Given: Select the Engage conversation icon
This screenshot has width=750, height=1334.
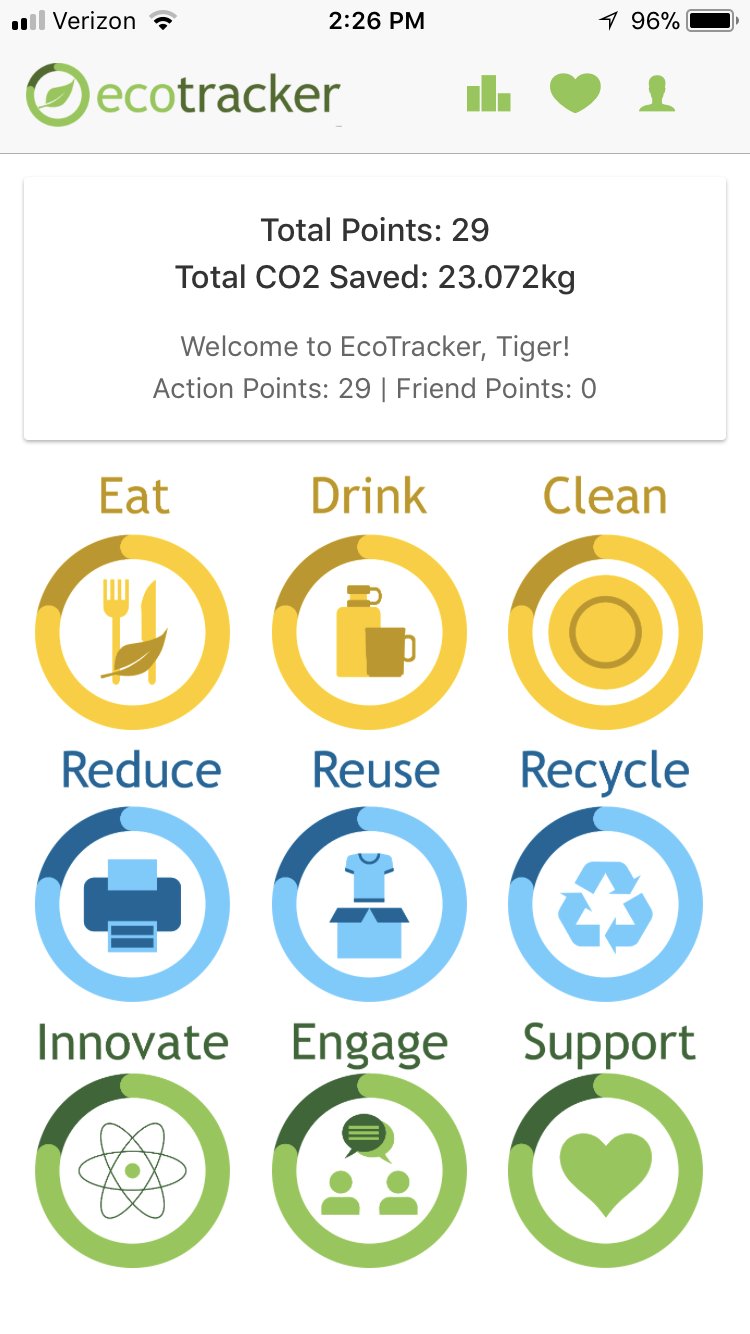Looking at the screenshot, I should tap(369, 1170).
